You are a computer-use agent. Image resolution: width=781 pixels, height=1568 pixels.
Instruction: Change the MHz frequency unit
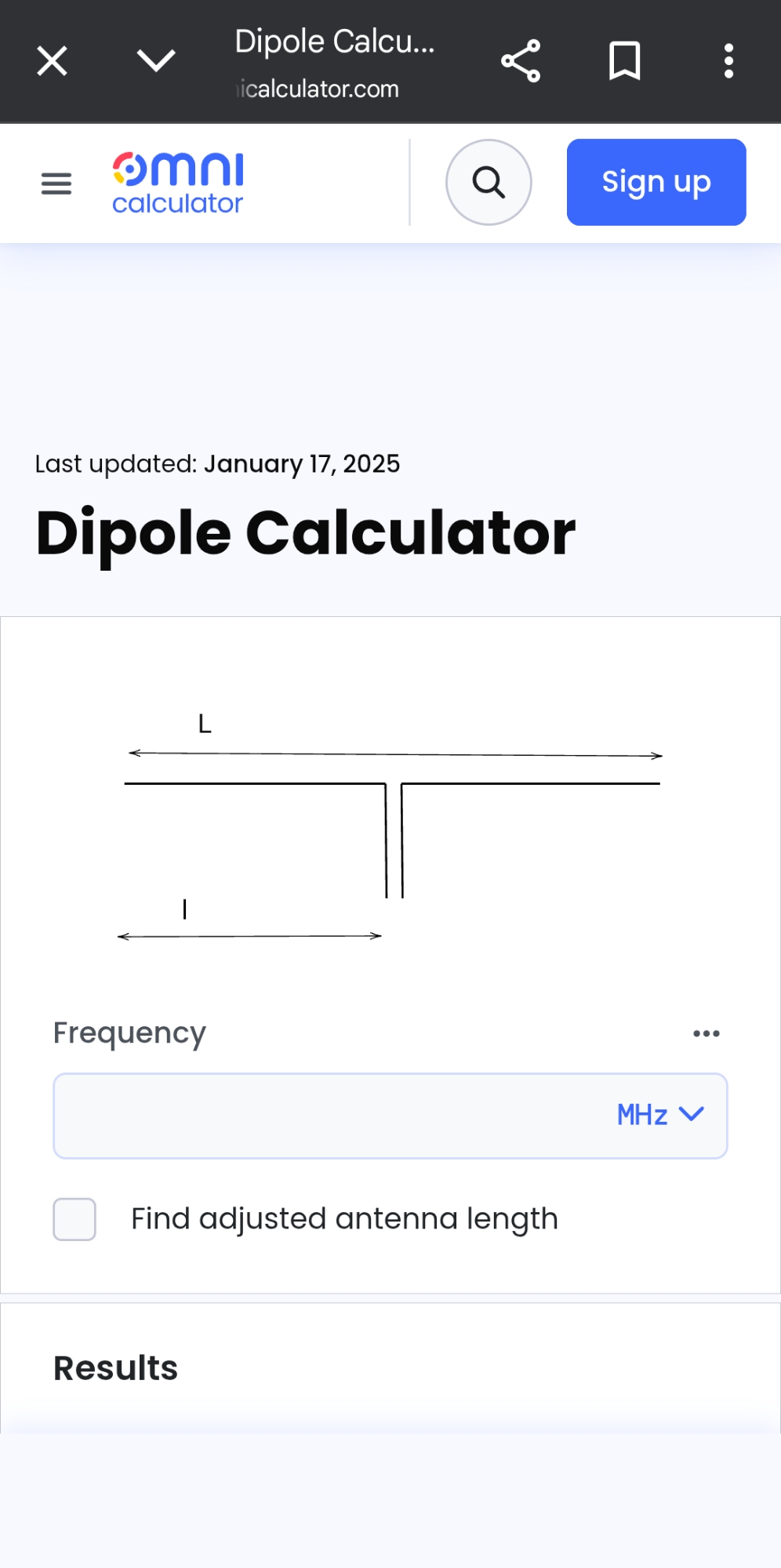[x=660, y=1115]
